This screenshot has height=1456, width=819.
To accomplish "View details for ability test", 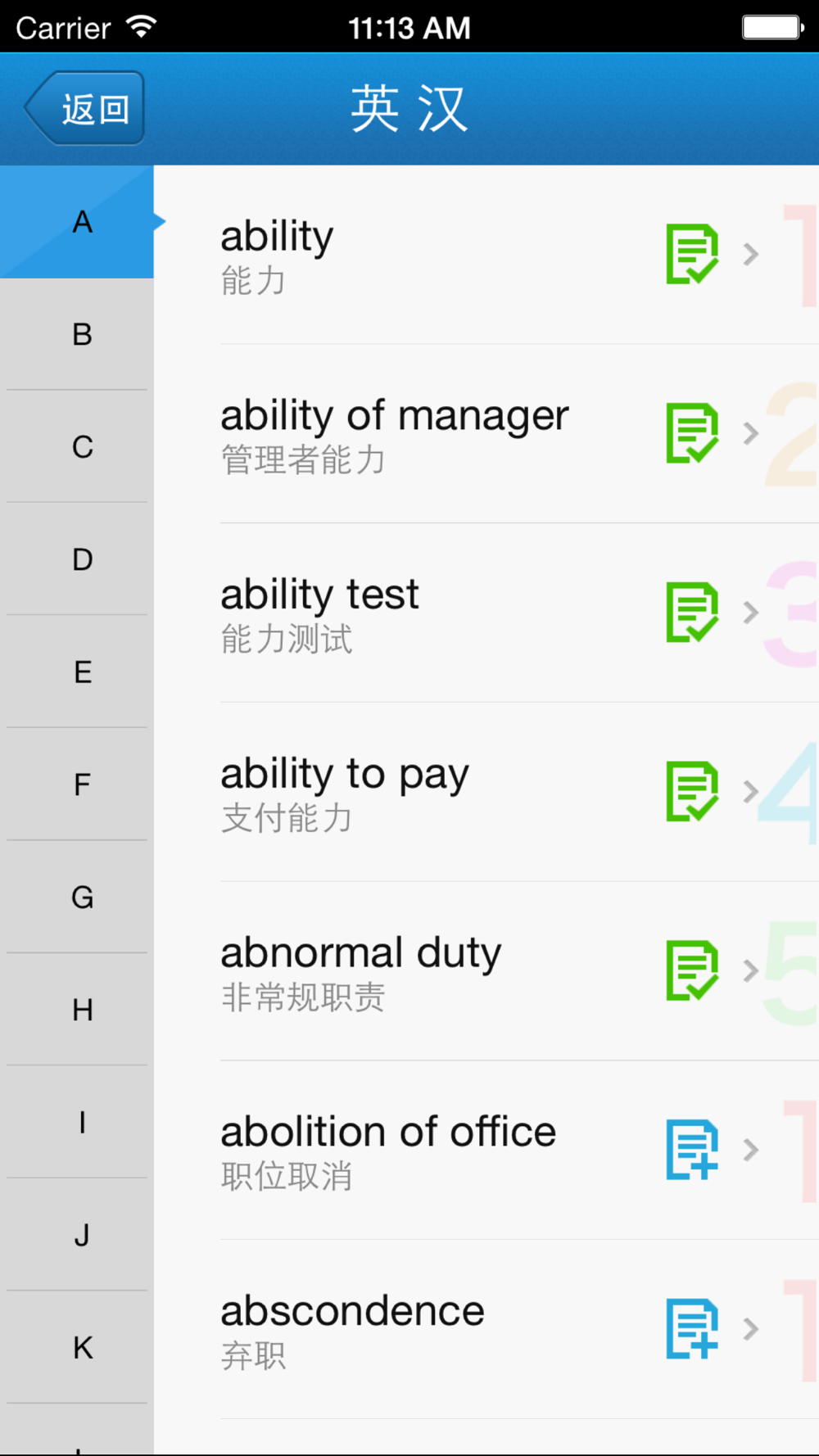I will [486, 613].
